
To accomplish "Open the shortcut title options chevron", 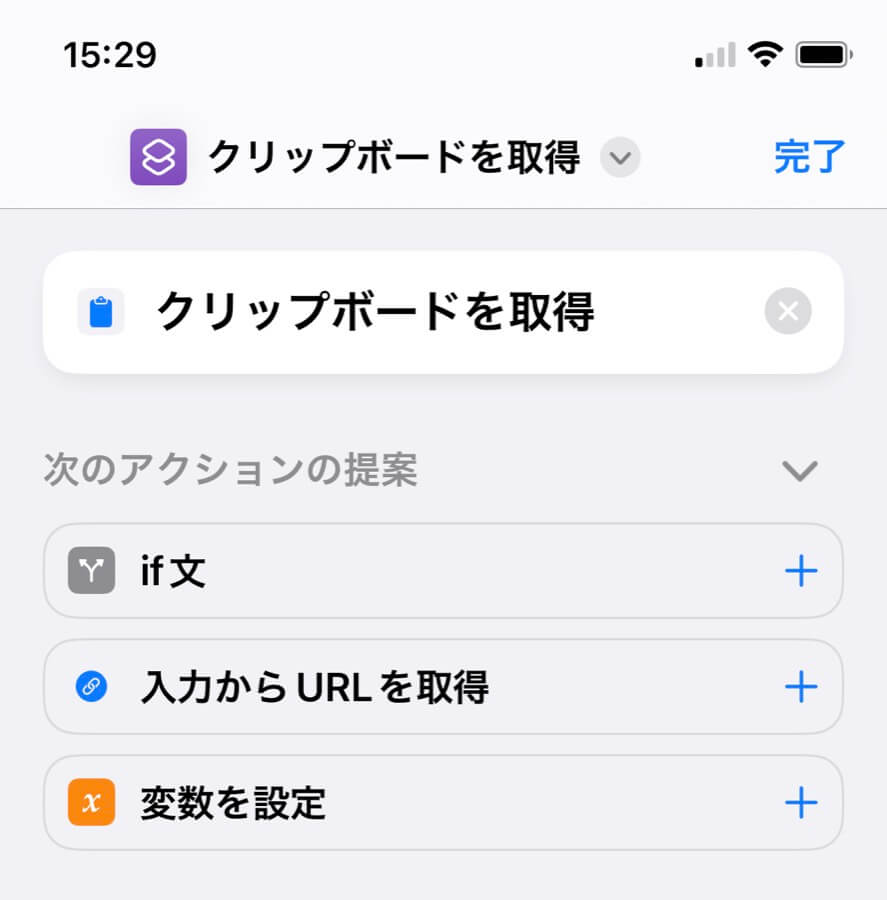I will click(618, 159).
